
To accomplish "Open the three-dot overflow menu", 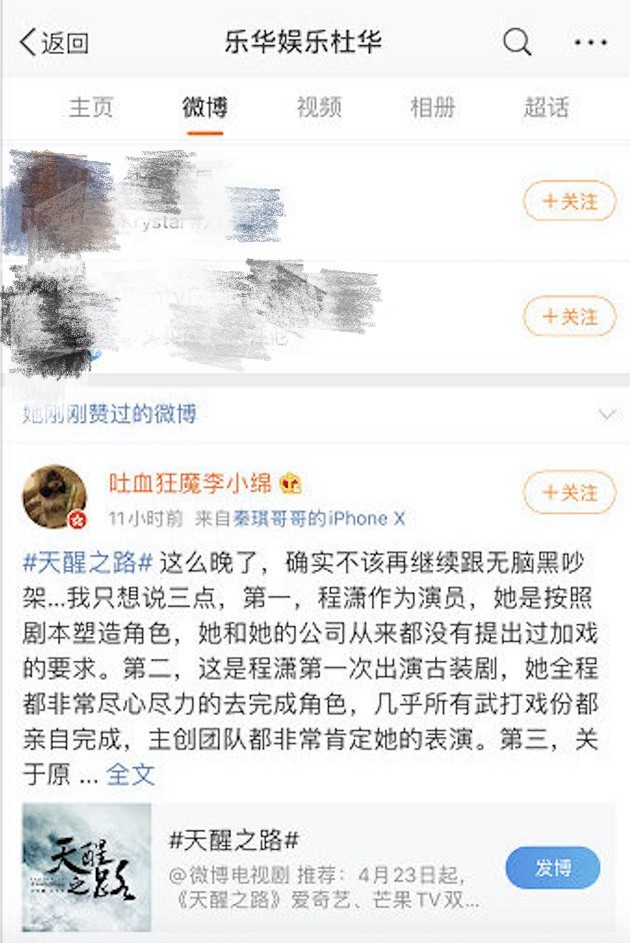I will [590, 42].
